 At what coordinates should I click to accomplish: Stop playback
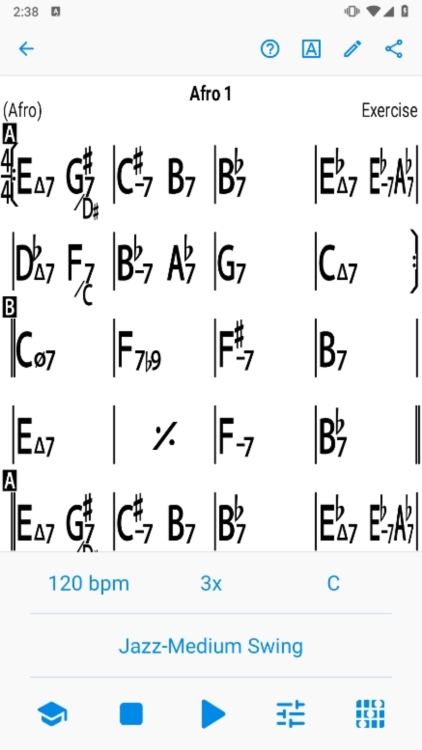pyautogui.click(x=131, y=714)
